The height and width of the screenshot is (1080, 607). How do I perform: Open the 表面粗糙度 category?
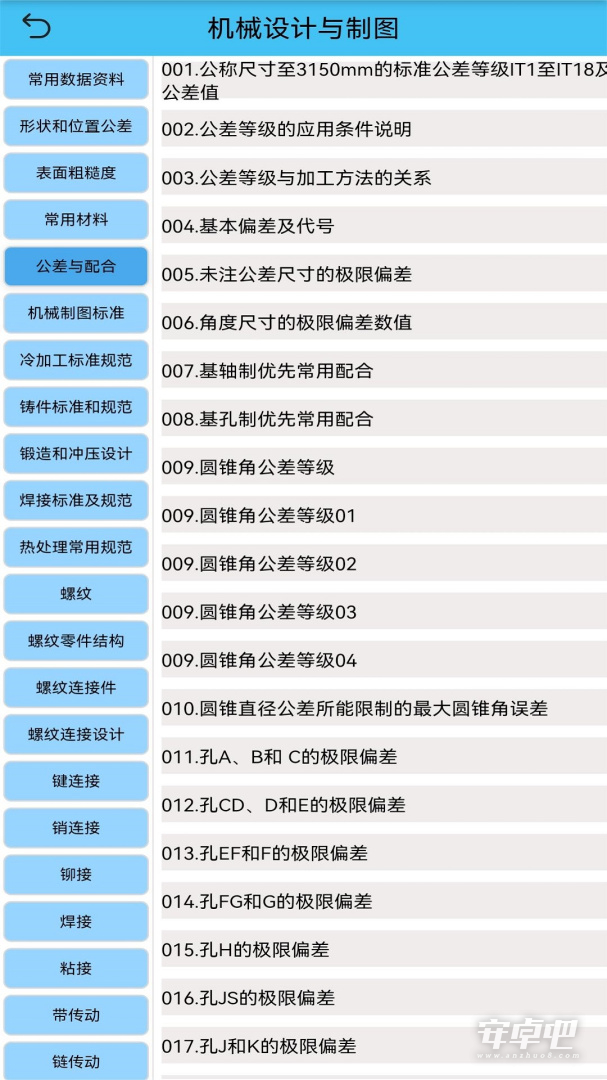tap(76, 173)
